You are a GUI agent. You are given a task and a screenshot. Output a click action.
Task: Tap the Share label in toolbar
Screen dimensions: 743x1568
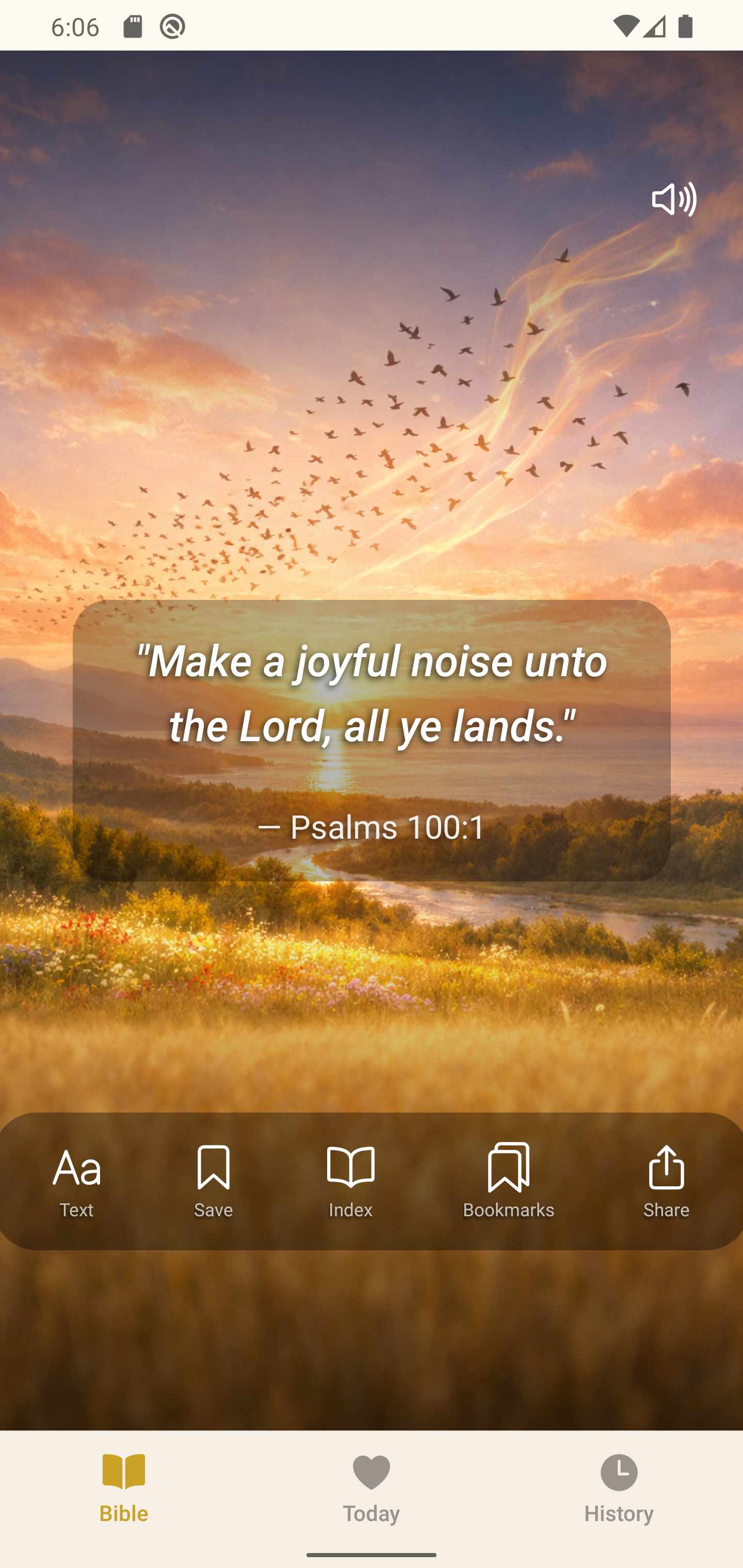(x=665, y=1210)
